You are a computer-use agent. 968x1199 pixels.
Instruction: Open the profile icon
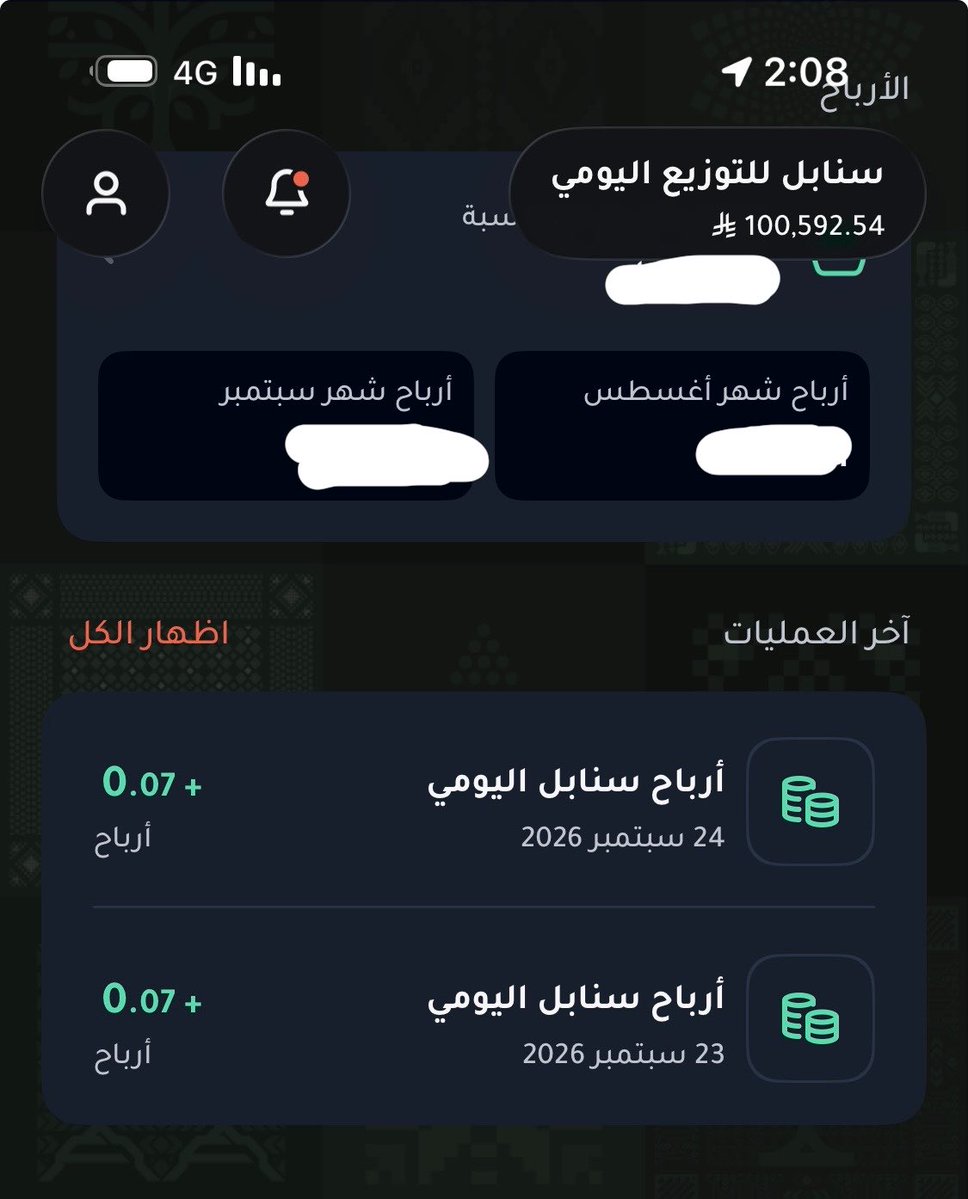point(106,193)
